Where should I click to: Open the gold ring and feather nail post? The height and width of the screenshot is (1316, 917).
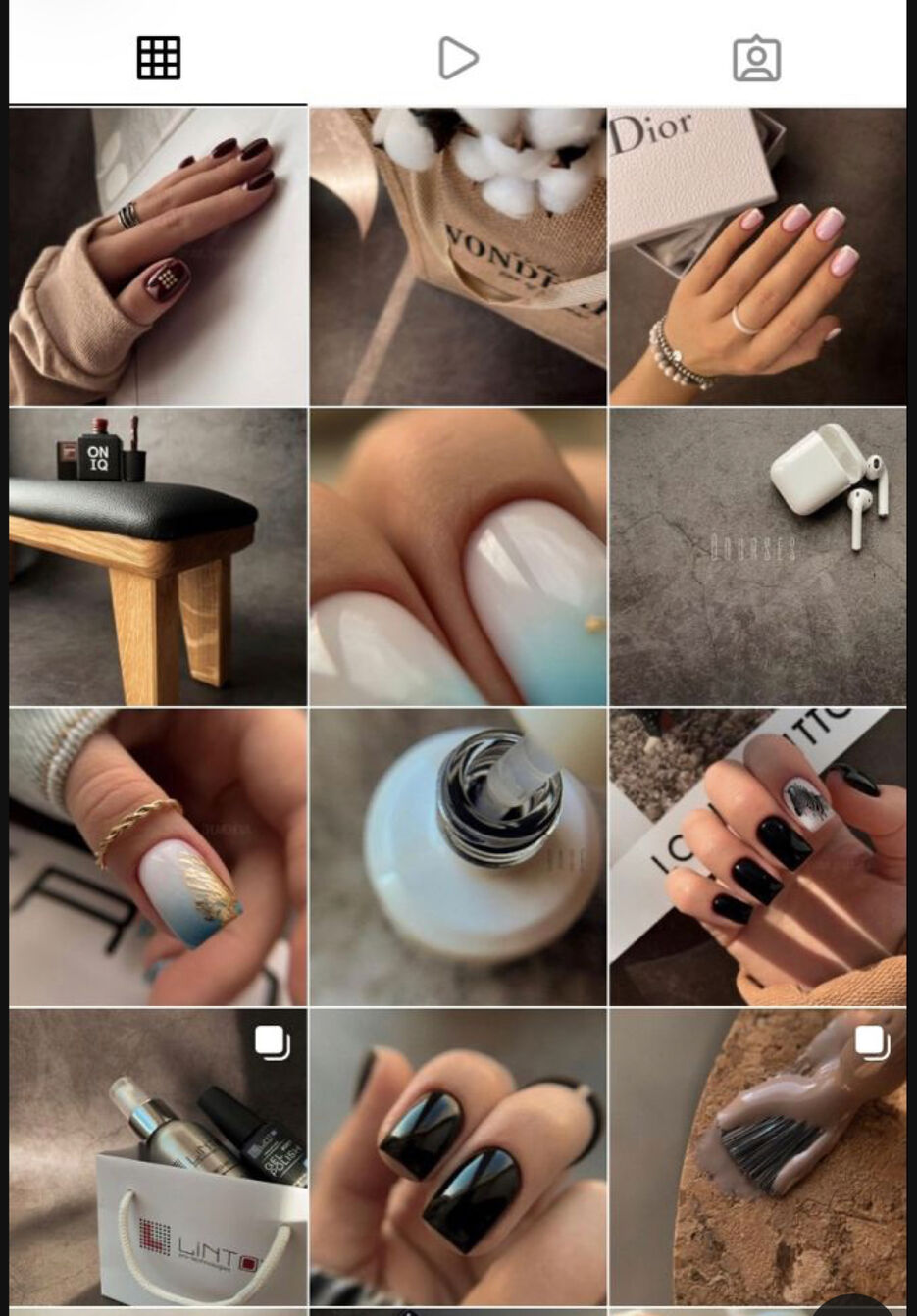[158, 857]
